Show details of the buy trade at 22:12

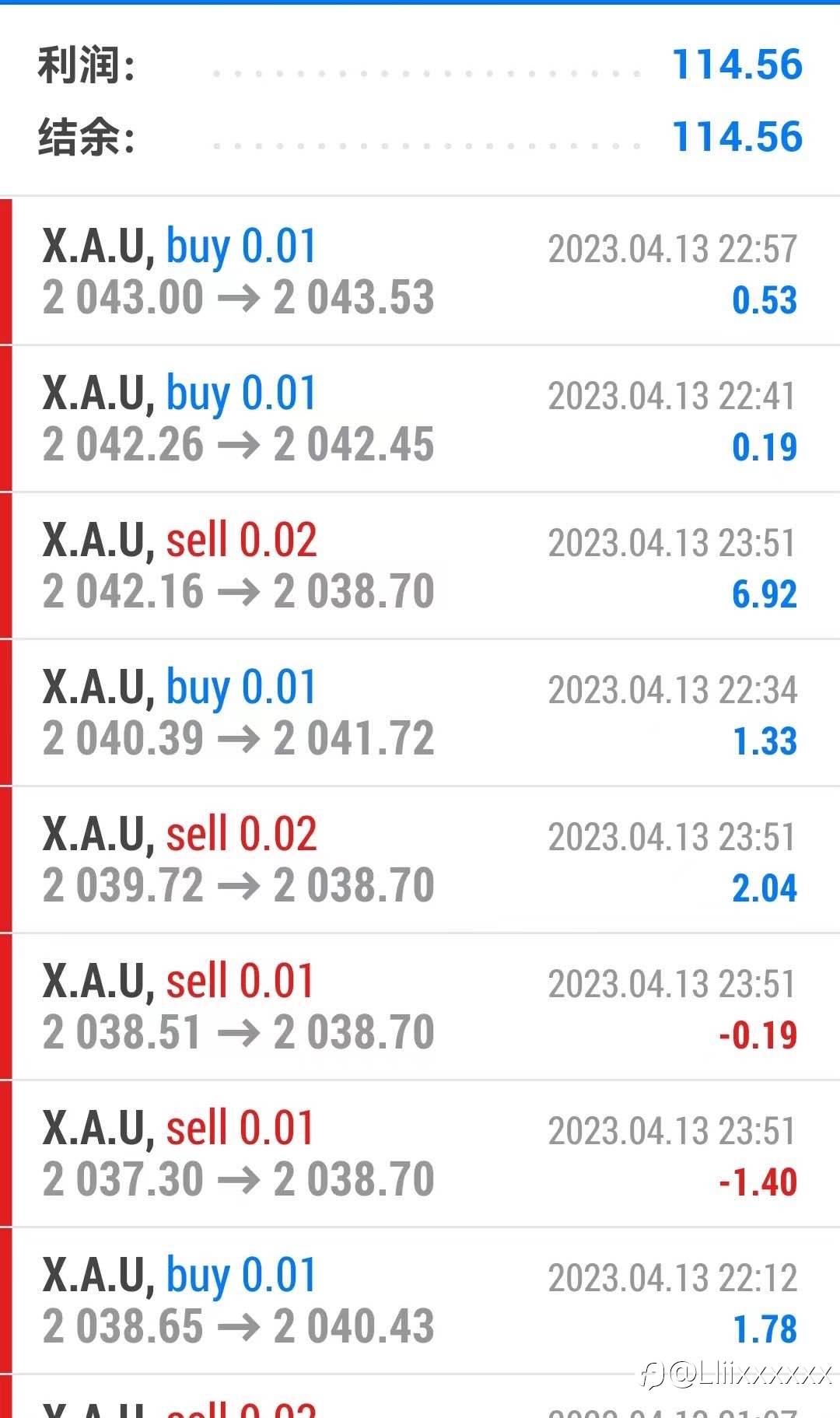420,1301
